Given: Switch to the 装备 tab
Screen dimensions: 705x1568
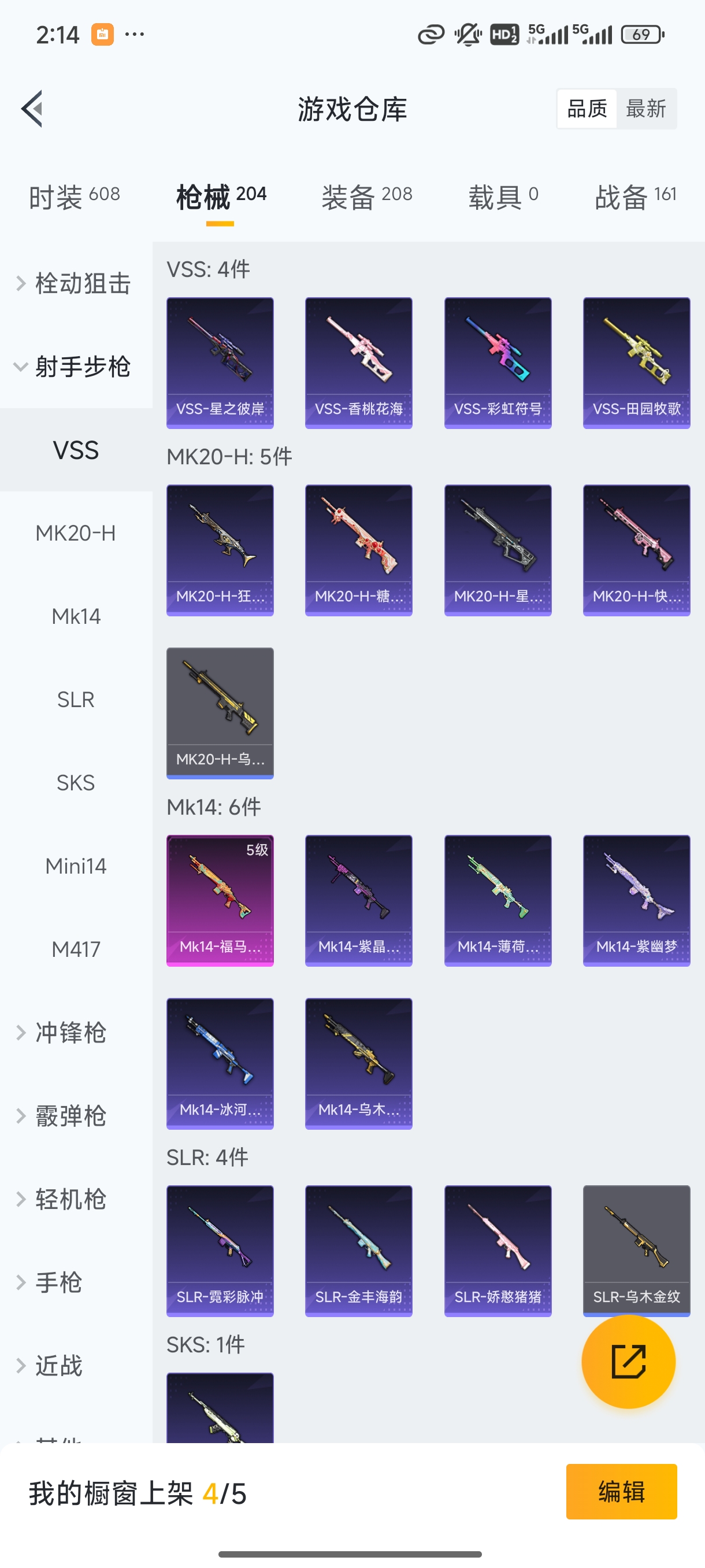Looking at the screenshot, I should point(367,197).
